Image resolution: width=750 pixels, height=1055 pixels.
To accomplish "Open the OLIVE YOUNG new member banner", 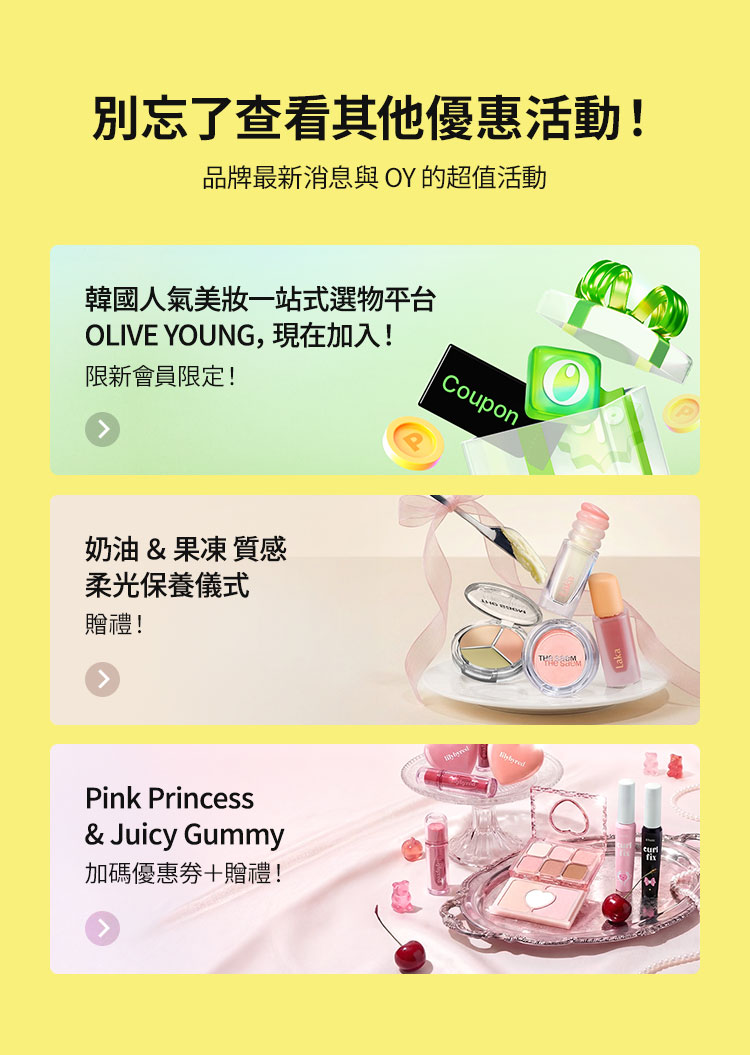I will coord(374,360).
